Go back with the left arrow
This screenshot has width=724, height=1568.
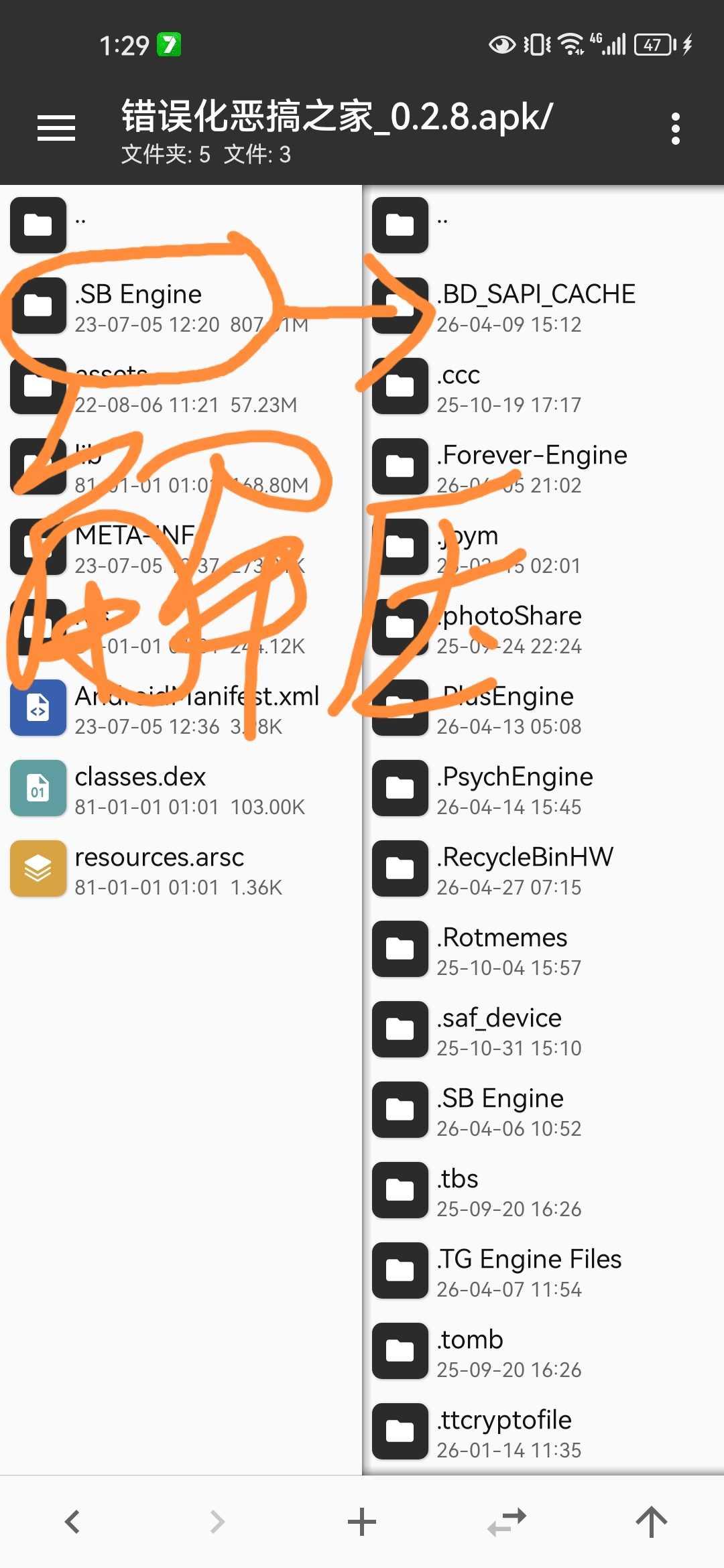[x=72, y=1521]
